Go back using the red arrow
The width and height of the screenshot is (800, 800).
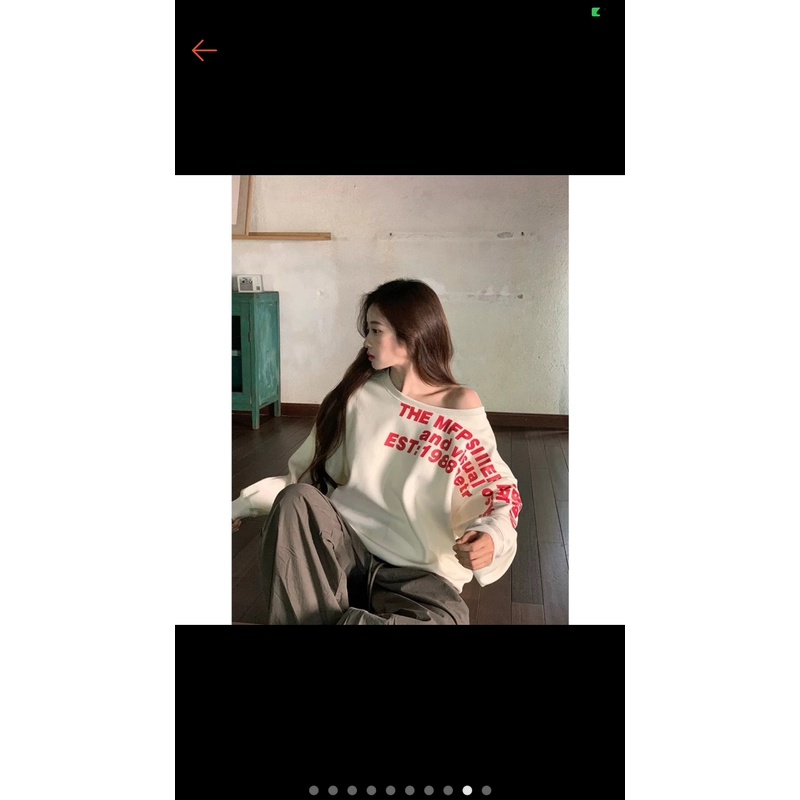tap(204, 51)
